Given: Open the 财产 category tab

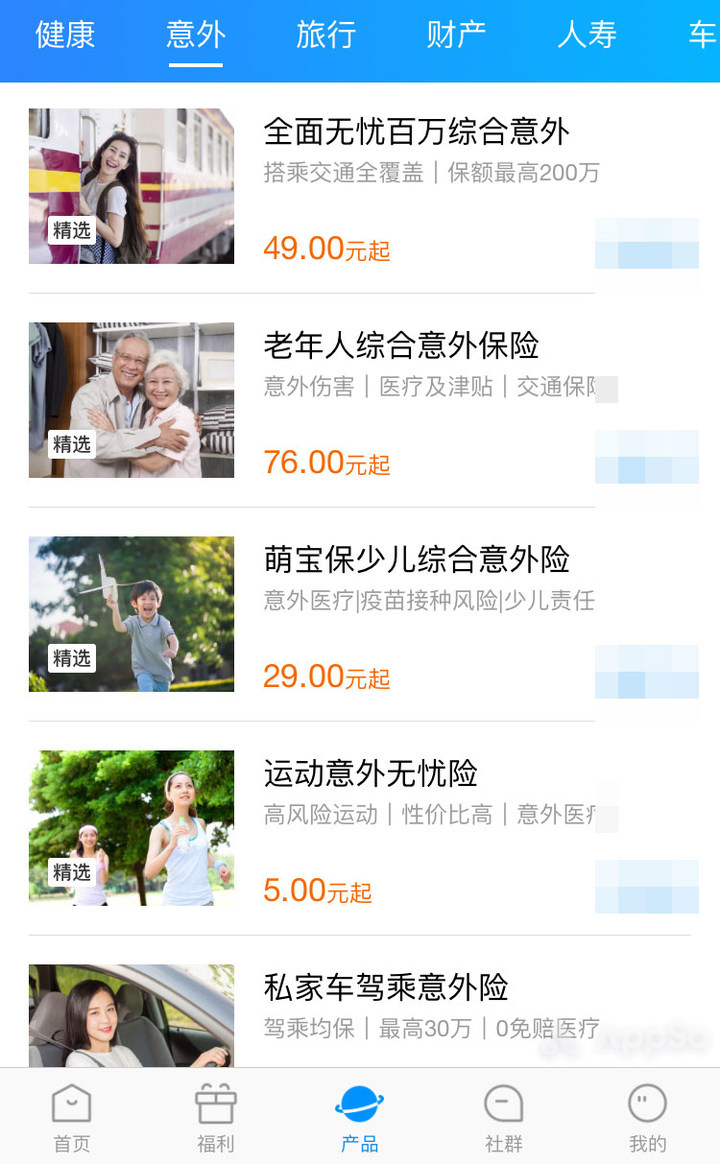Looking at the screenshot, I should coord(456,35).
